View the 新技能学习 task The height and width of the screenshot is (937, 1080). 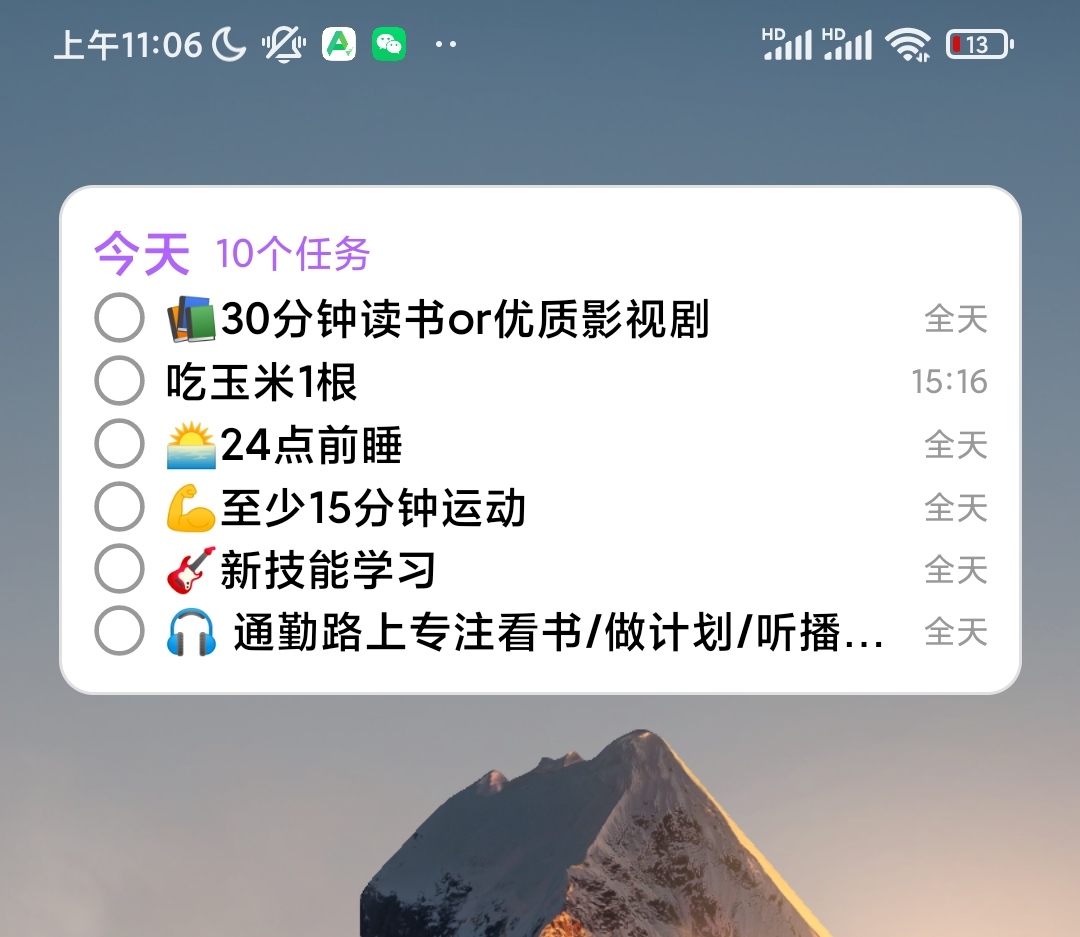(328, 570)
